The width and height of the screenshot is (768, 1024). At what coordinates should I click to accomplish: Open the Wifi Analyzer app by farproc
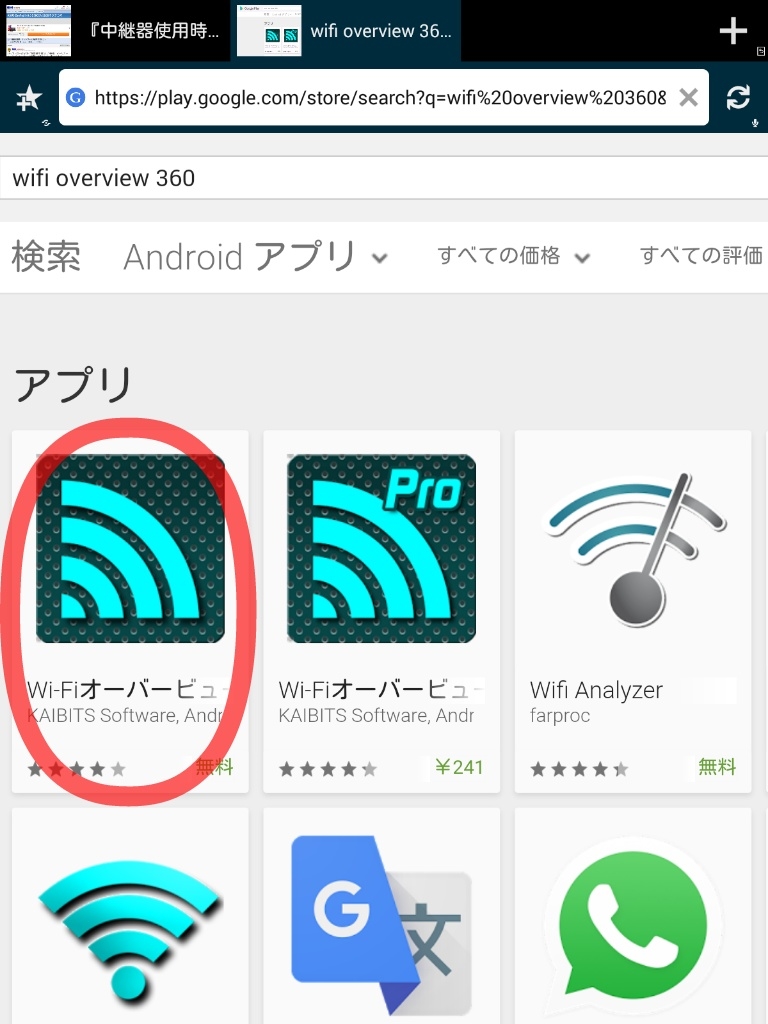632,610
